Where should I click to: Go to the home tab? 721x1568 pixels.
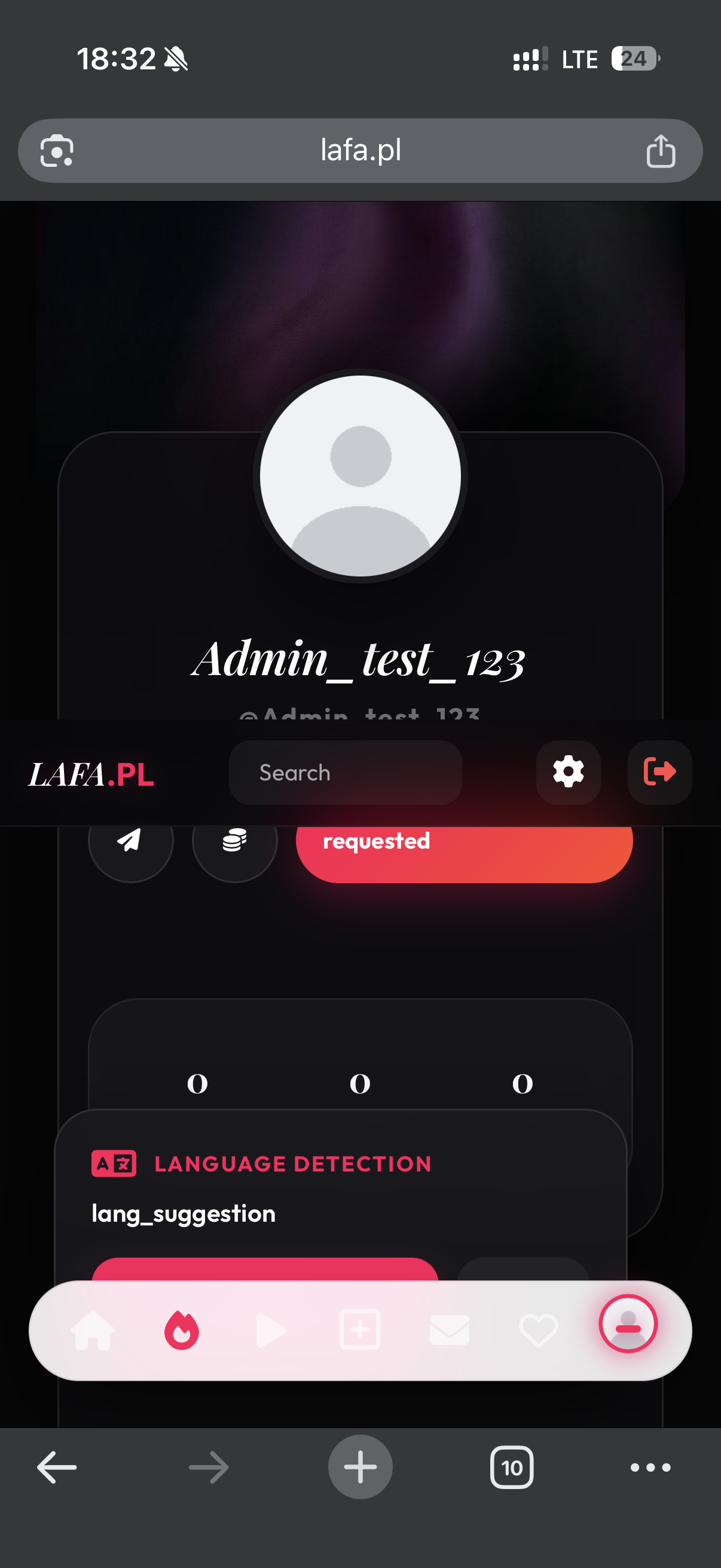click(93, 1330)
